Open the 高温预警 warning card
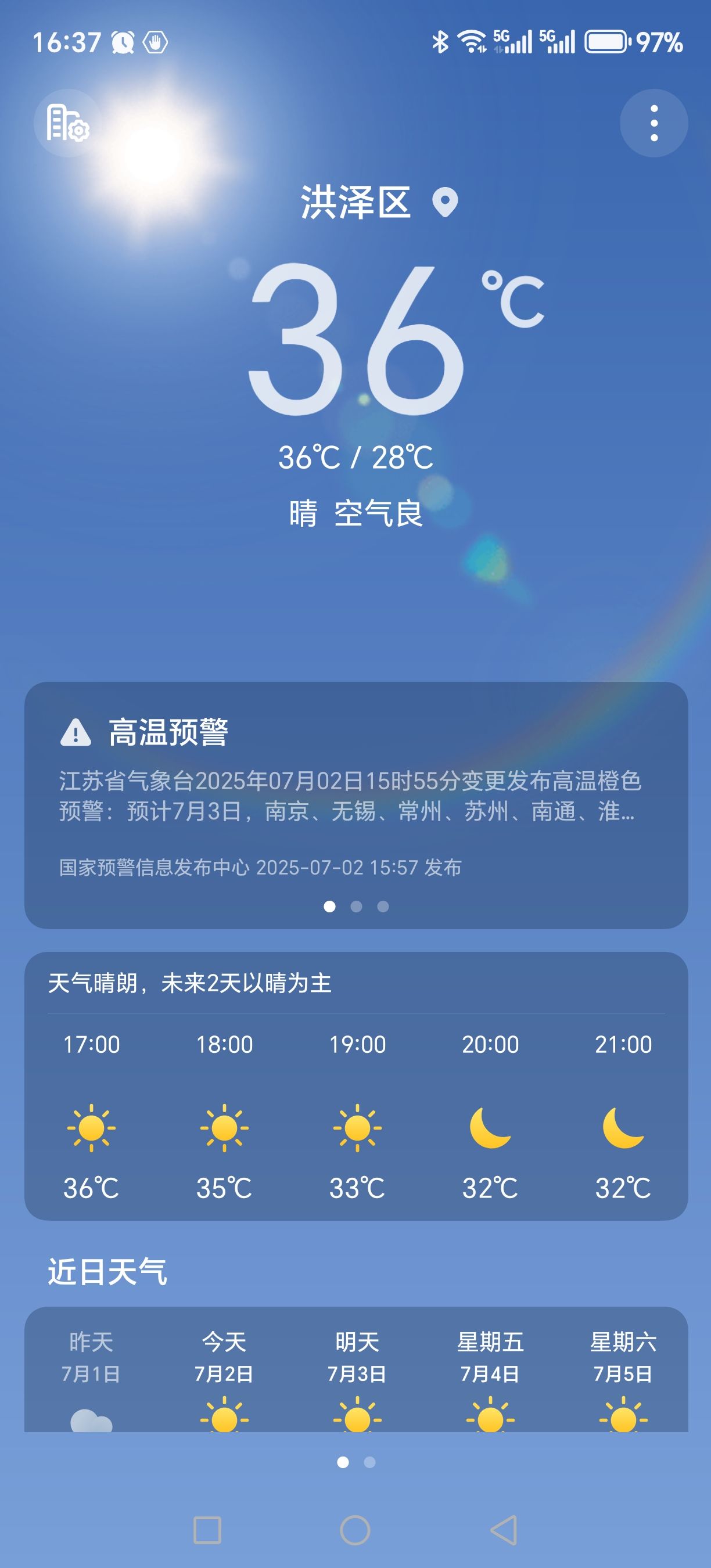The height and width of the screenshot is (1568, 711). click(356, 805)
